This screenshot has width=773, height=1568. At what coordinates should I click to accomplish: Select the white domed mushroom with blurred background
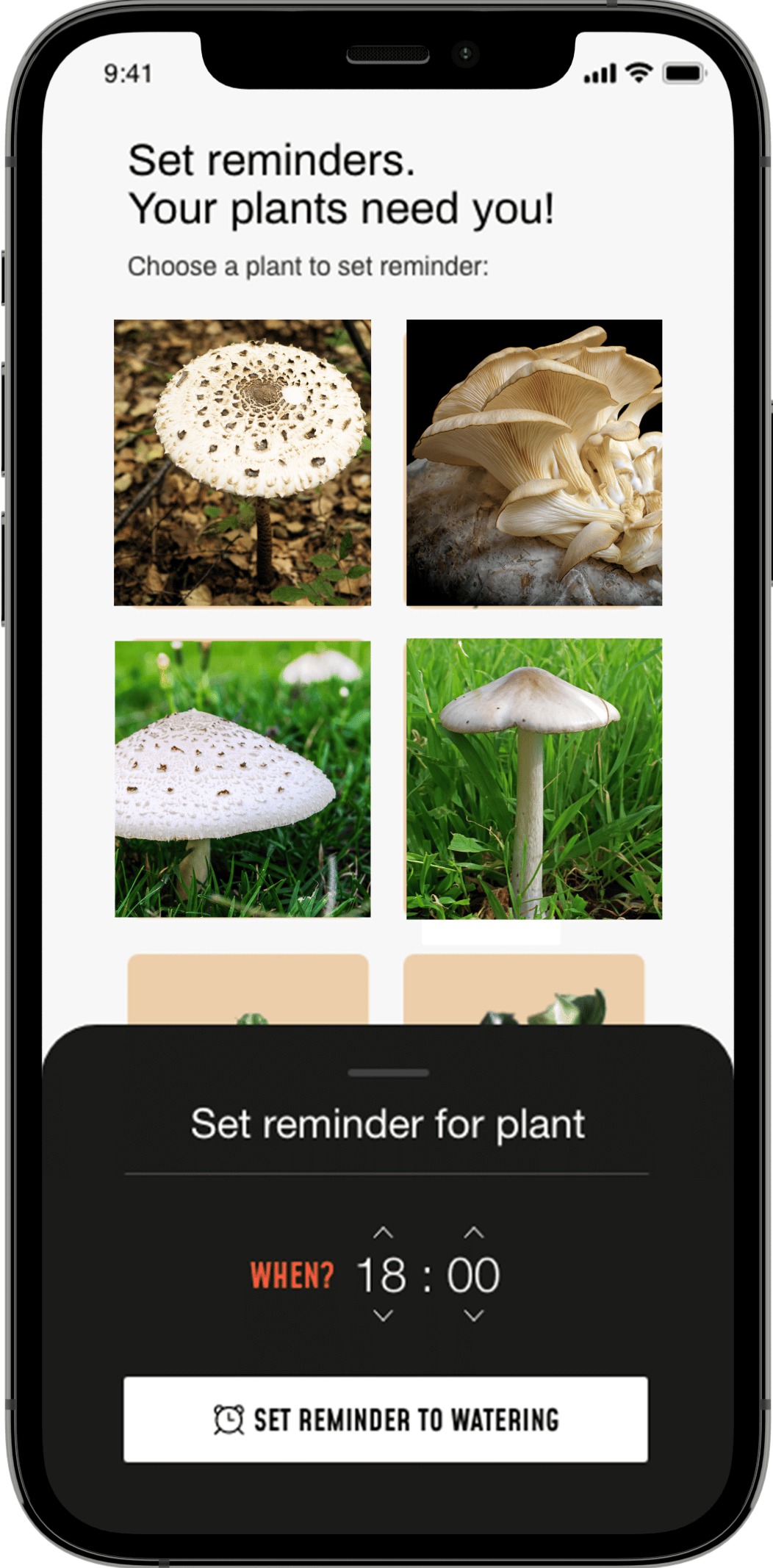(x=242, y=778)
